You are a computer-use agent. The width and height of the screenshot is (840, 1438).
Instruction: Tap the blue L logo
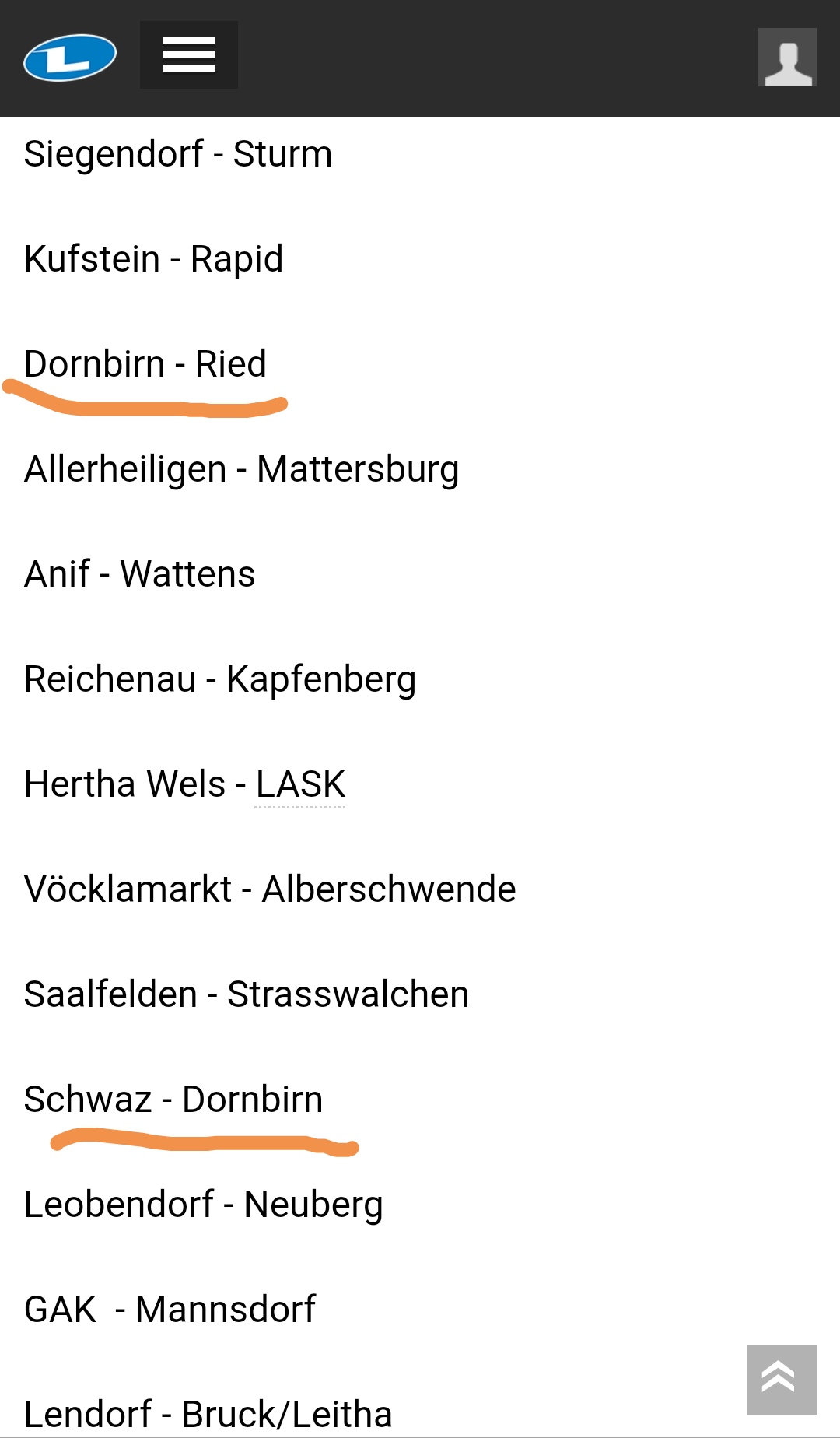pos(70,58)
